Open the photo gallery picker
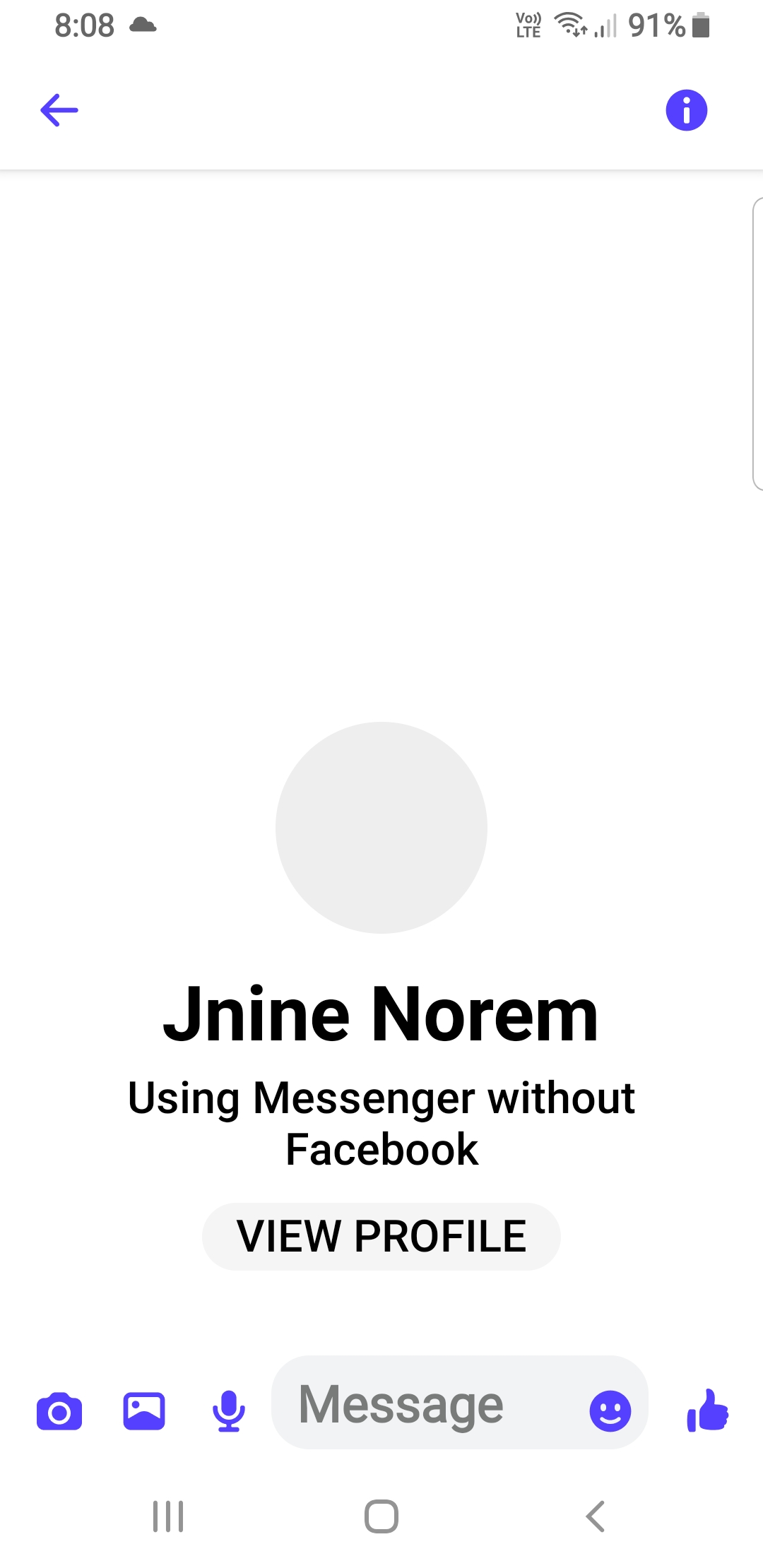Viewport: 763px width, 1568px height. 144,1411
